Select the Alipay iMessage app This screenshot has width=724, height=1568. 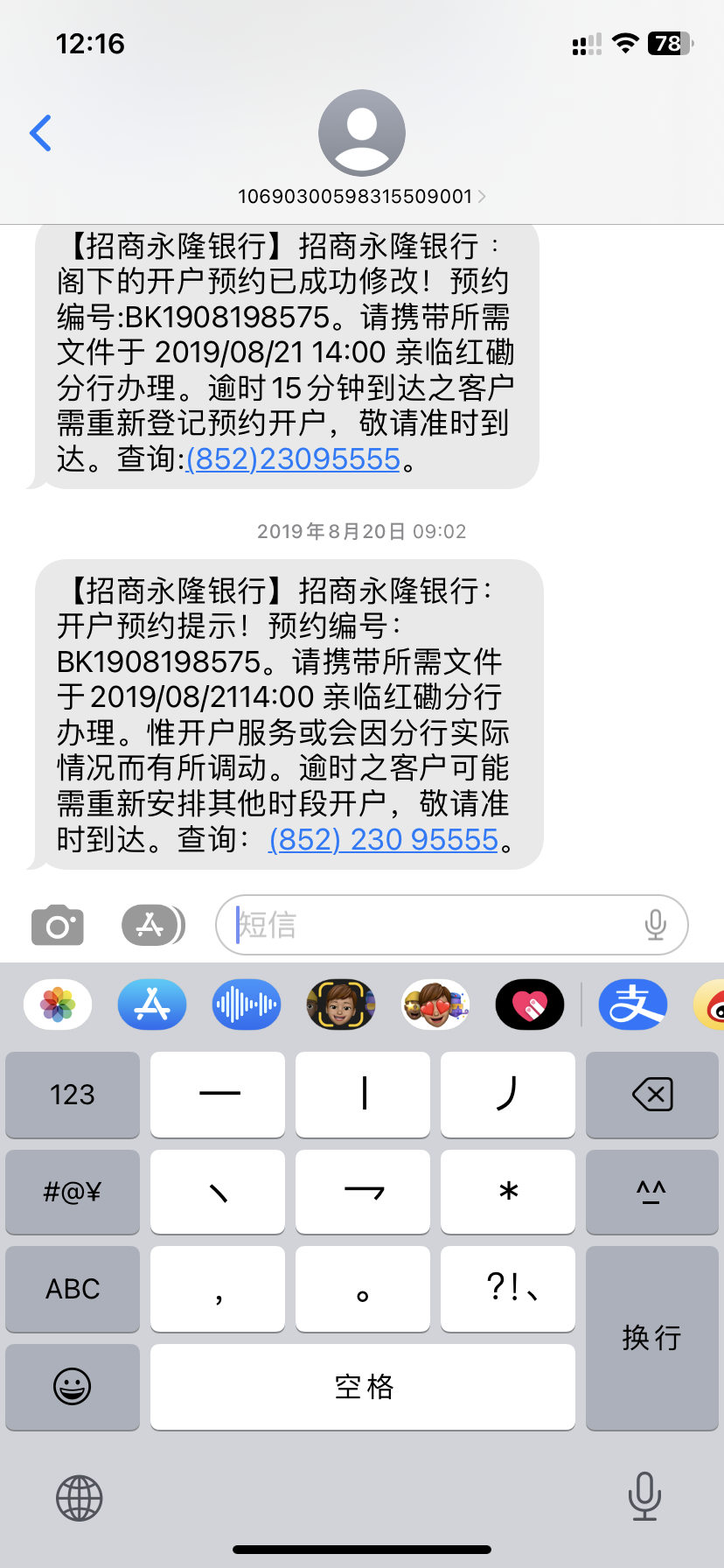[x=632, y=1004]
